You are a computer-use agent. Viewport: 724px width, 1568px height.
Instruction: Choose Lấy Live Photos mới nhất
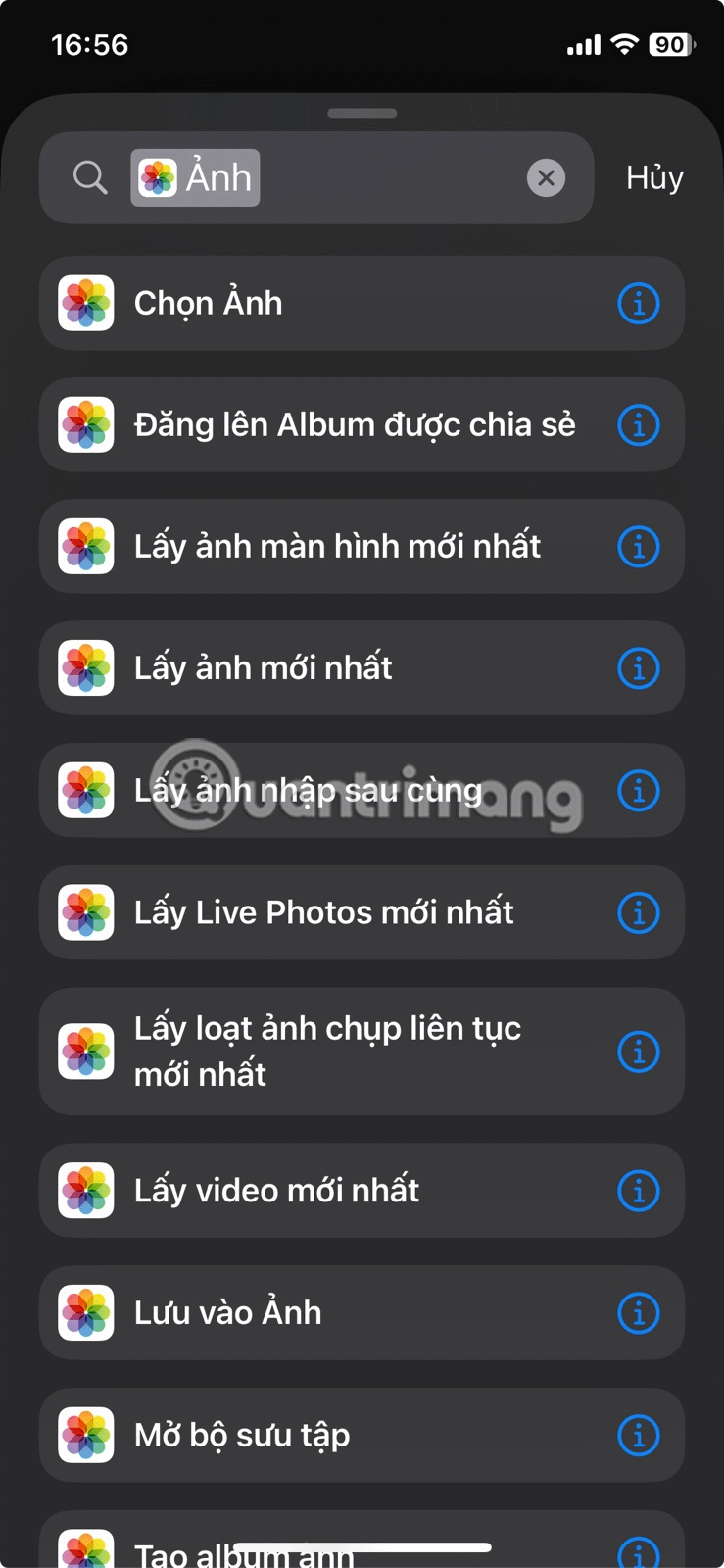(323, 912)
